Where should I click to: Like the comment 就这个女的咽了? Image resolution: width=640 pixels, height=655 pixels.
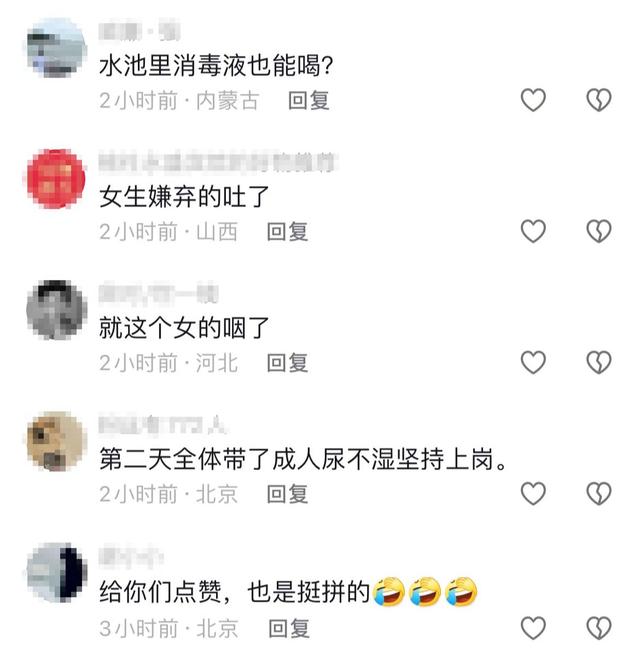click(534, 362)
